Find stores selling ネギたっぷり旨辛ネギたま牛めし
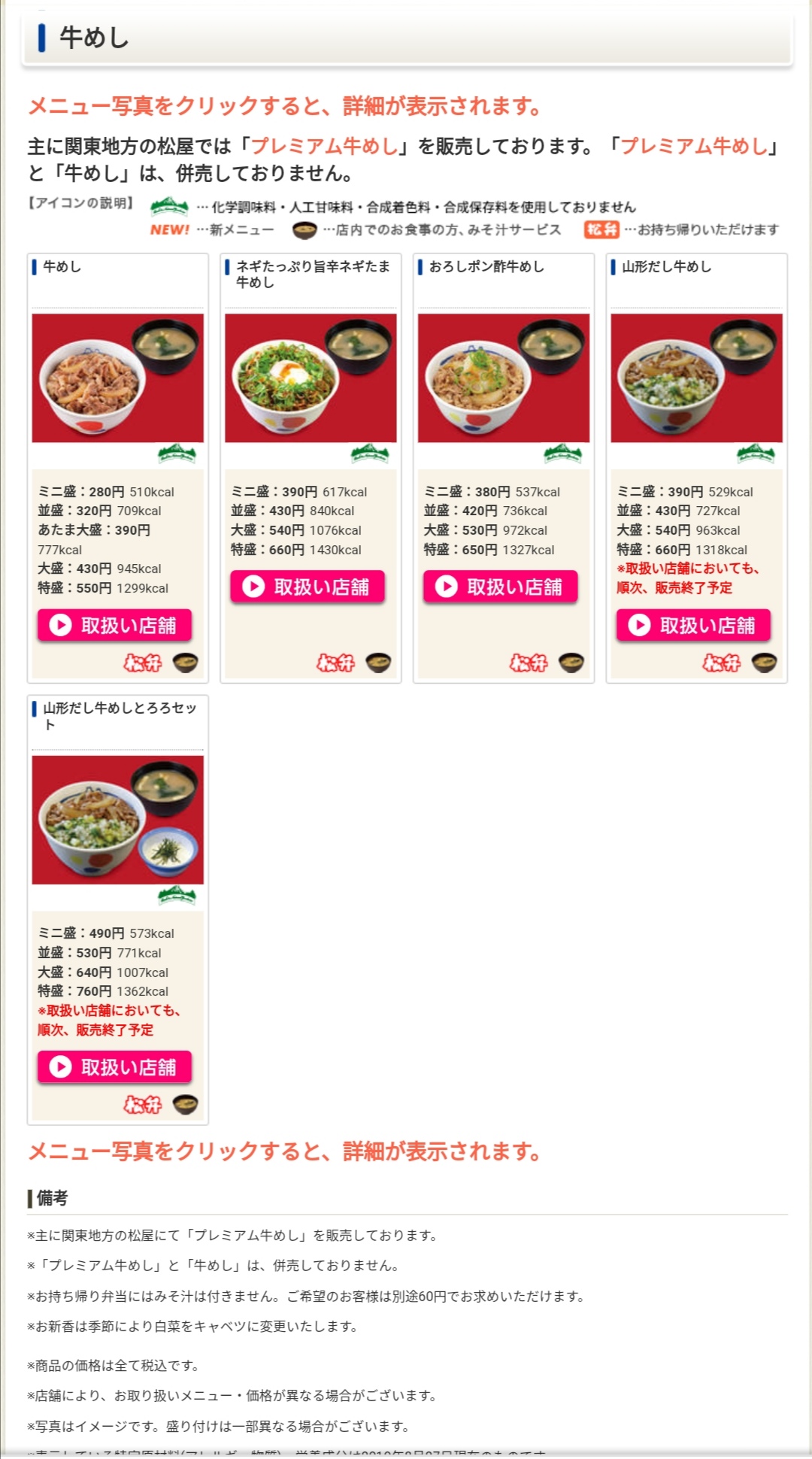812x1459 pixels. pyautogui.click(x=308, y=587)
